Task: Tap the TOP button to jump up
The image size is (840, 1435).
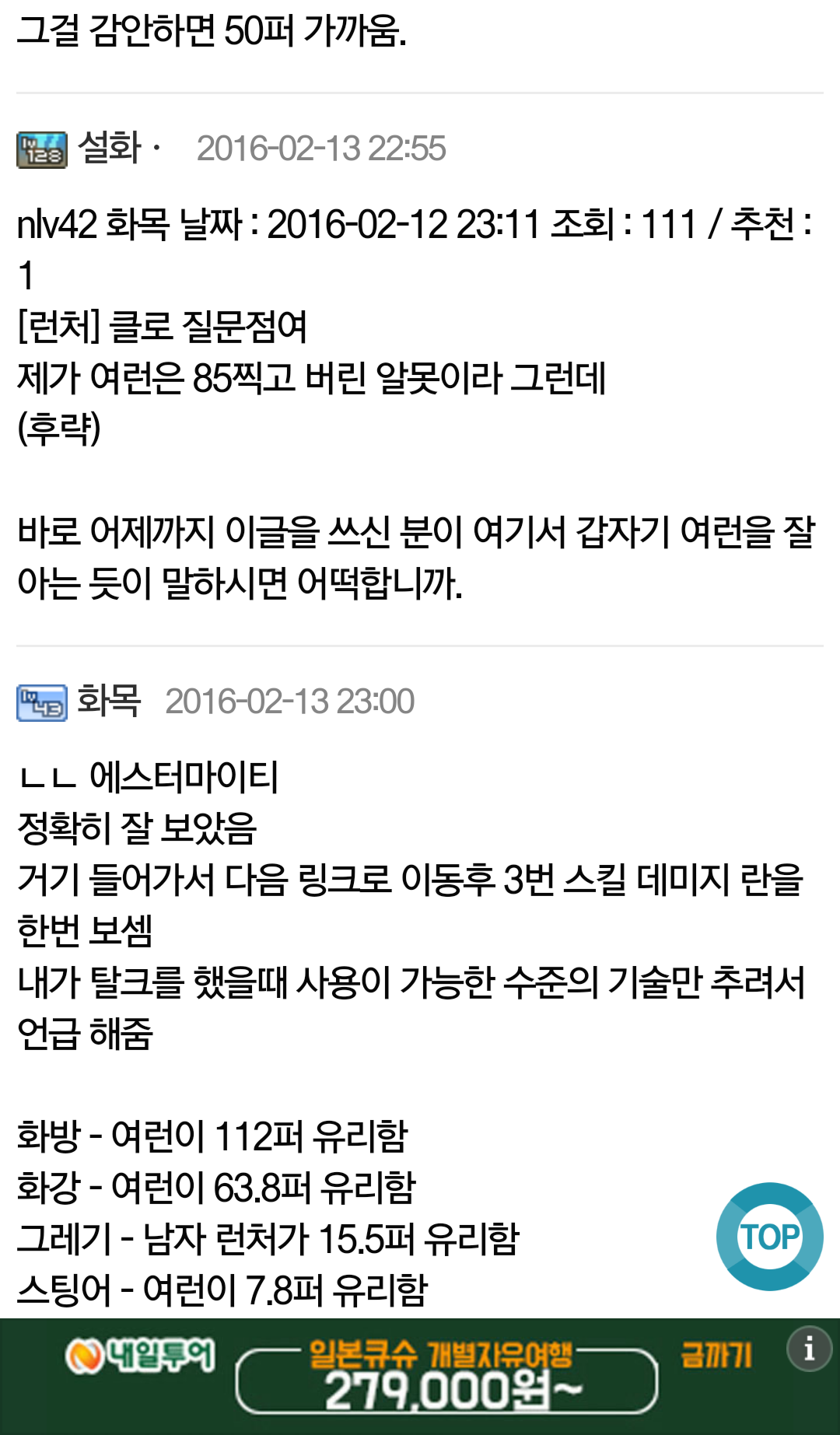Action: click(769, 1236)
